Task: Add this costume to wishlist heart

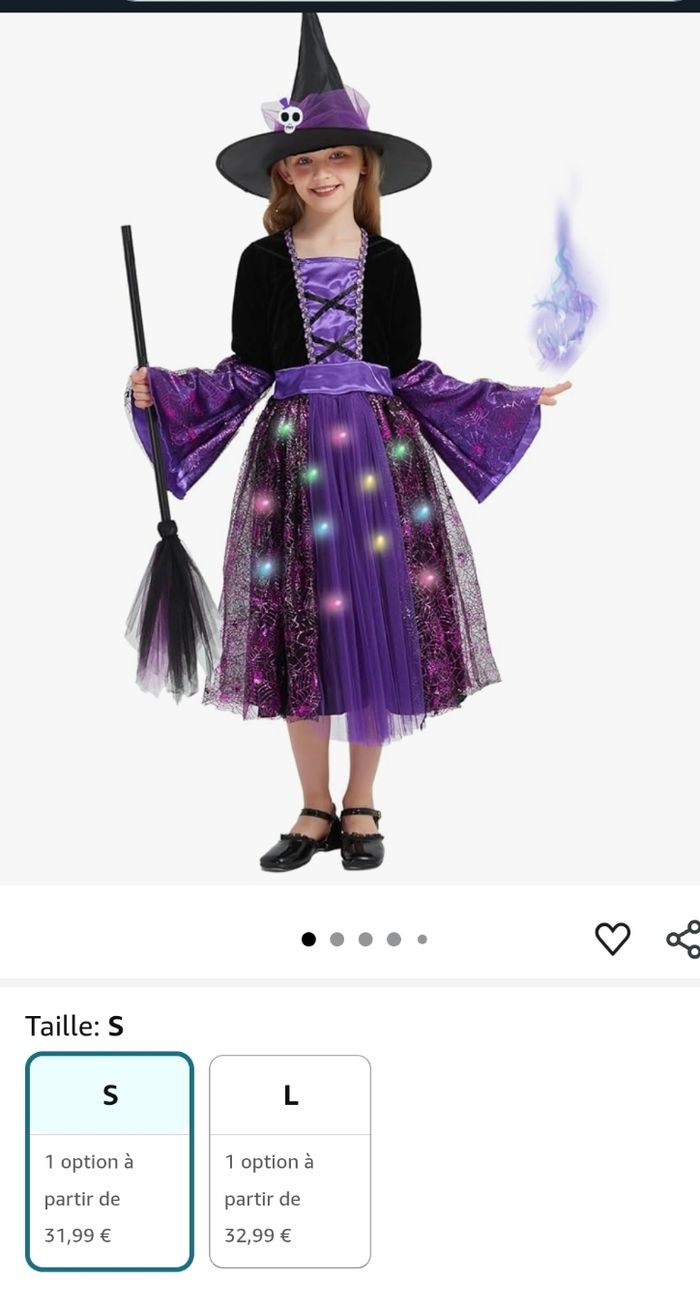Action: point(612,938)
